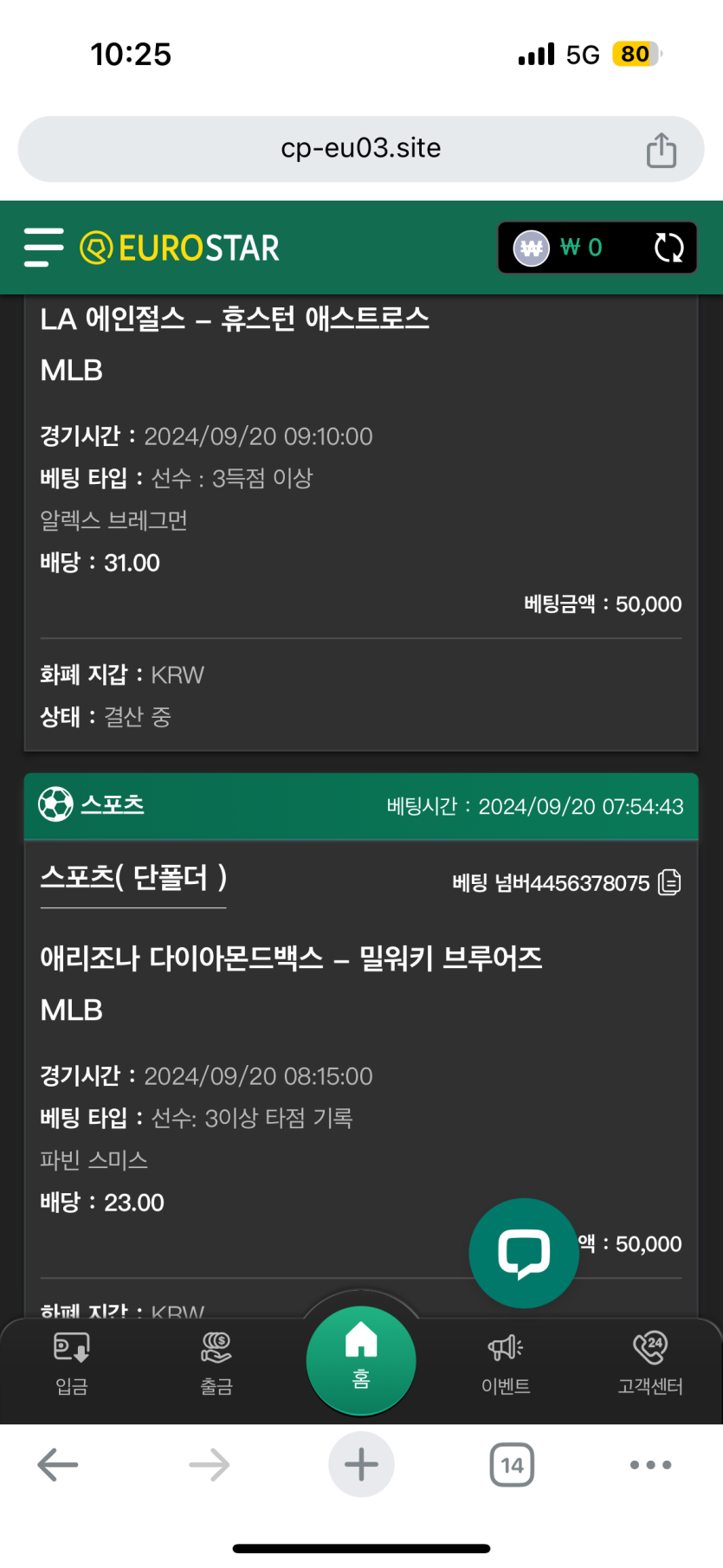The image size is (723, 1568).
Task: Tap the EUROSTAR logo
Action: click(x=180, y=248)
